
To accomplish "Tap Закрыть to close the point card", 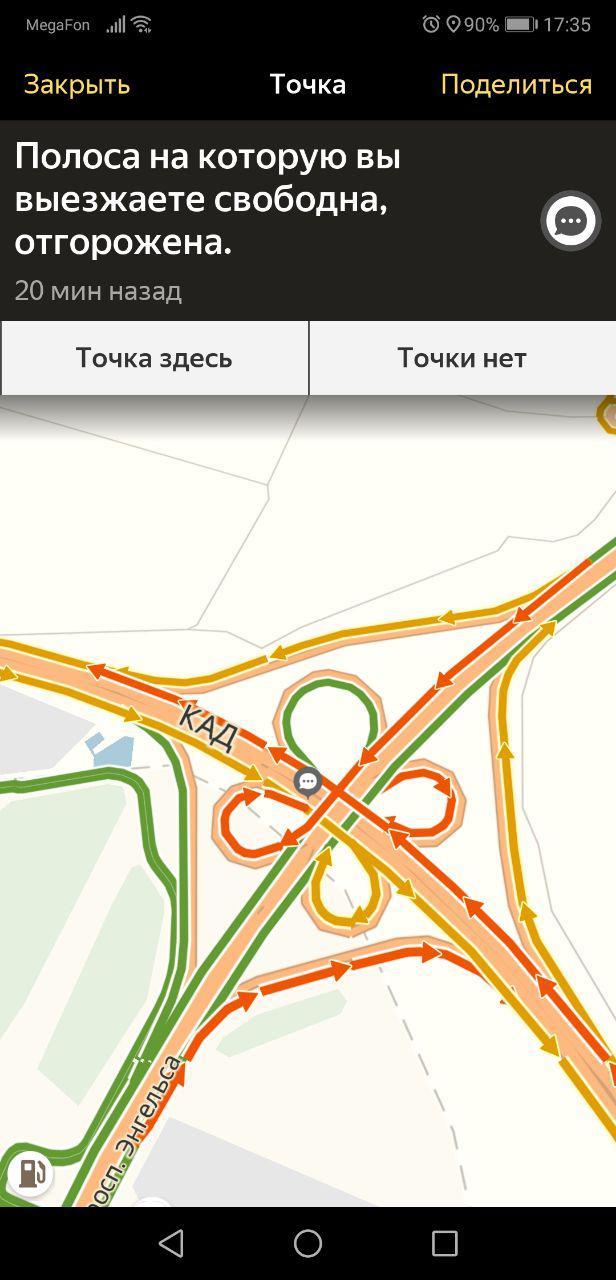I will pos(77,85).
